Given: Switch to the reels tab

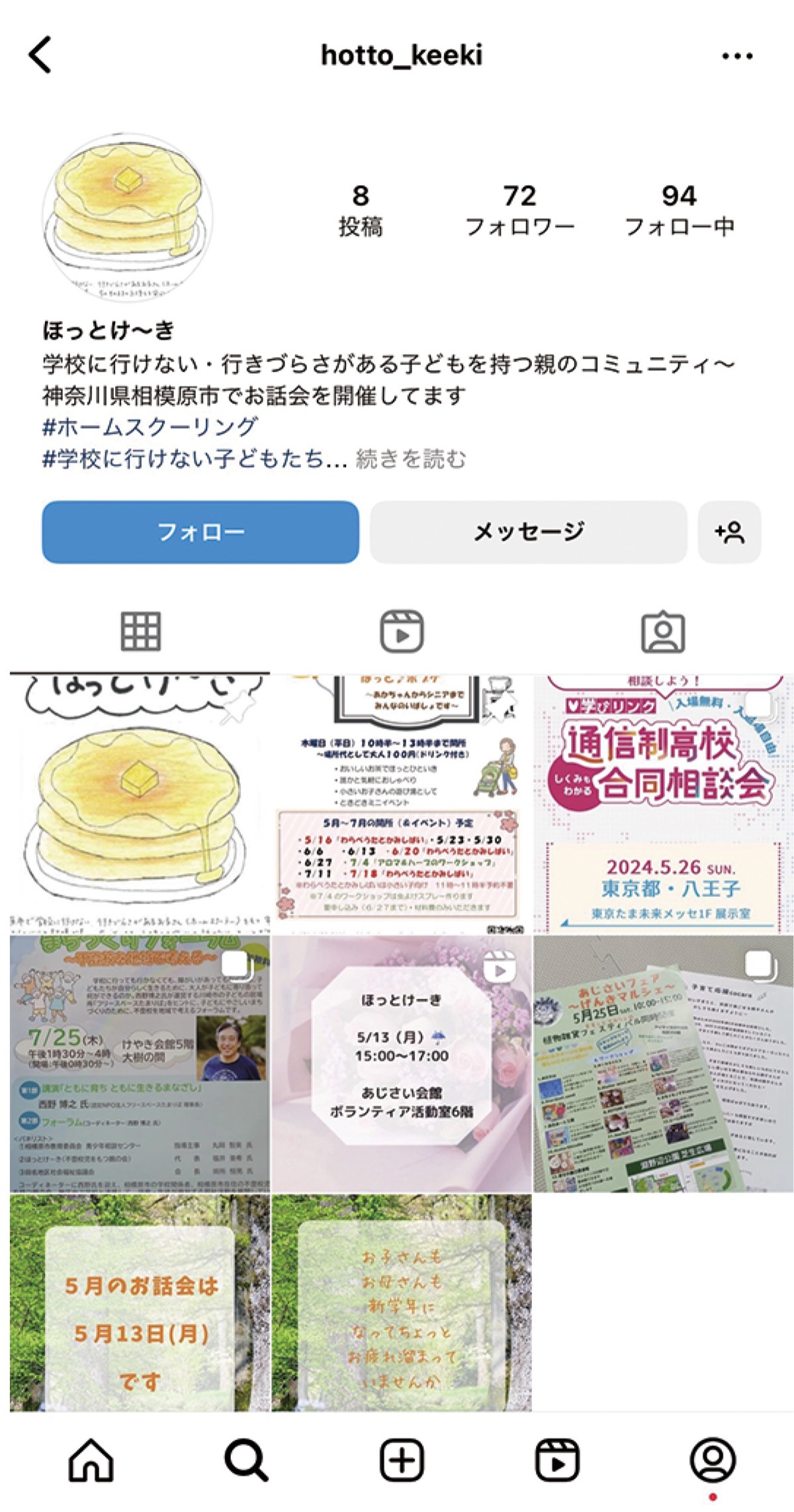Looking at the screenshot, I should click(x=402, y=632).
